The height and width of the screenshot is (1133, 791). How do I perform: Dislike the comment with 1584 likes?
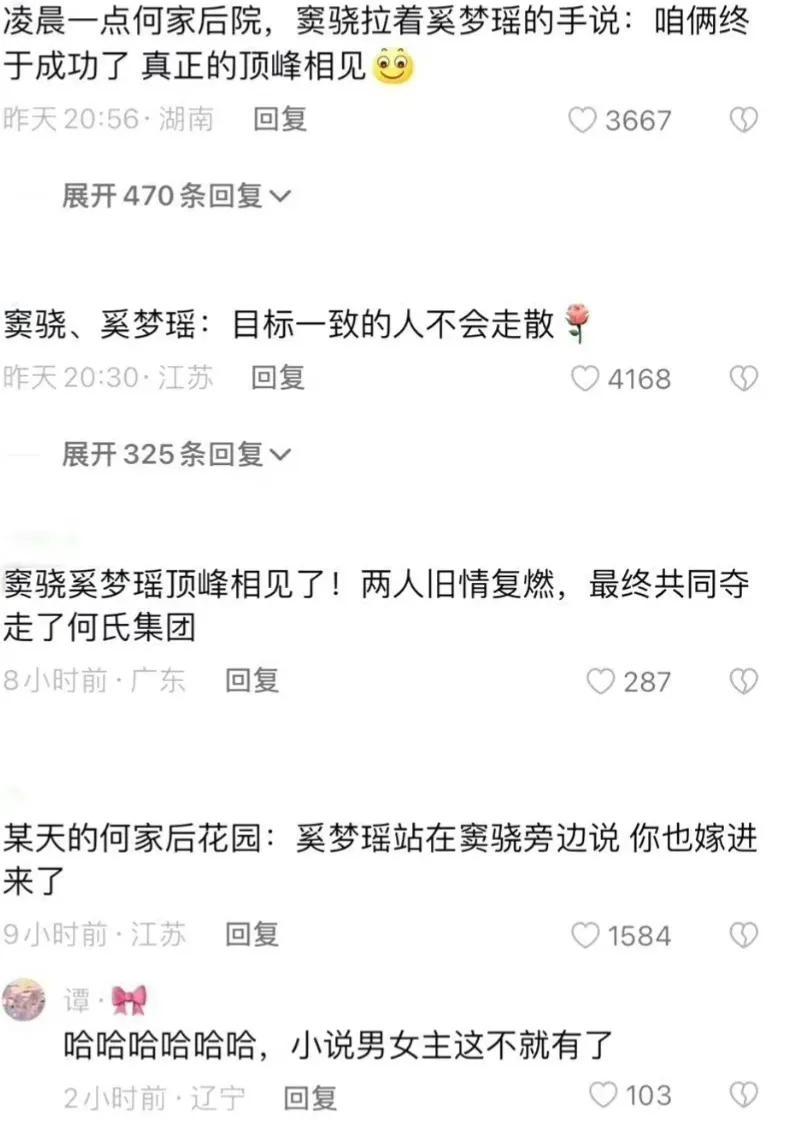[x=743, y=936]
